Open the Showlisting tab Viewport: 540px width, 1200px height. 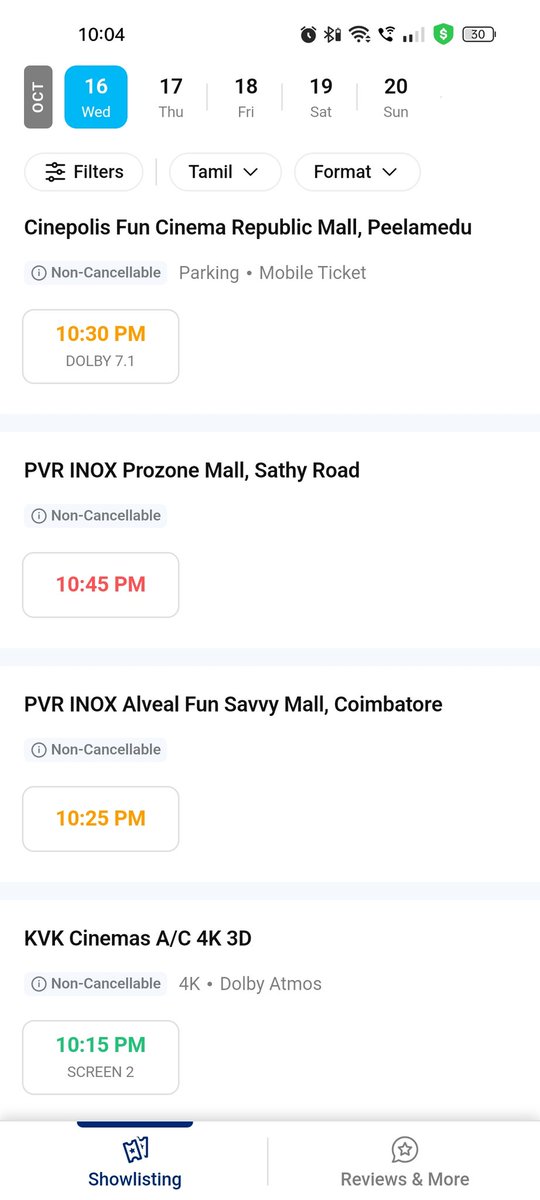[135, 1162]
